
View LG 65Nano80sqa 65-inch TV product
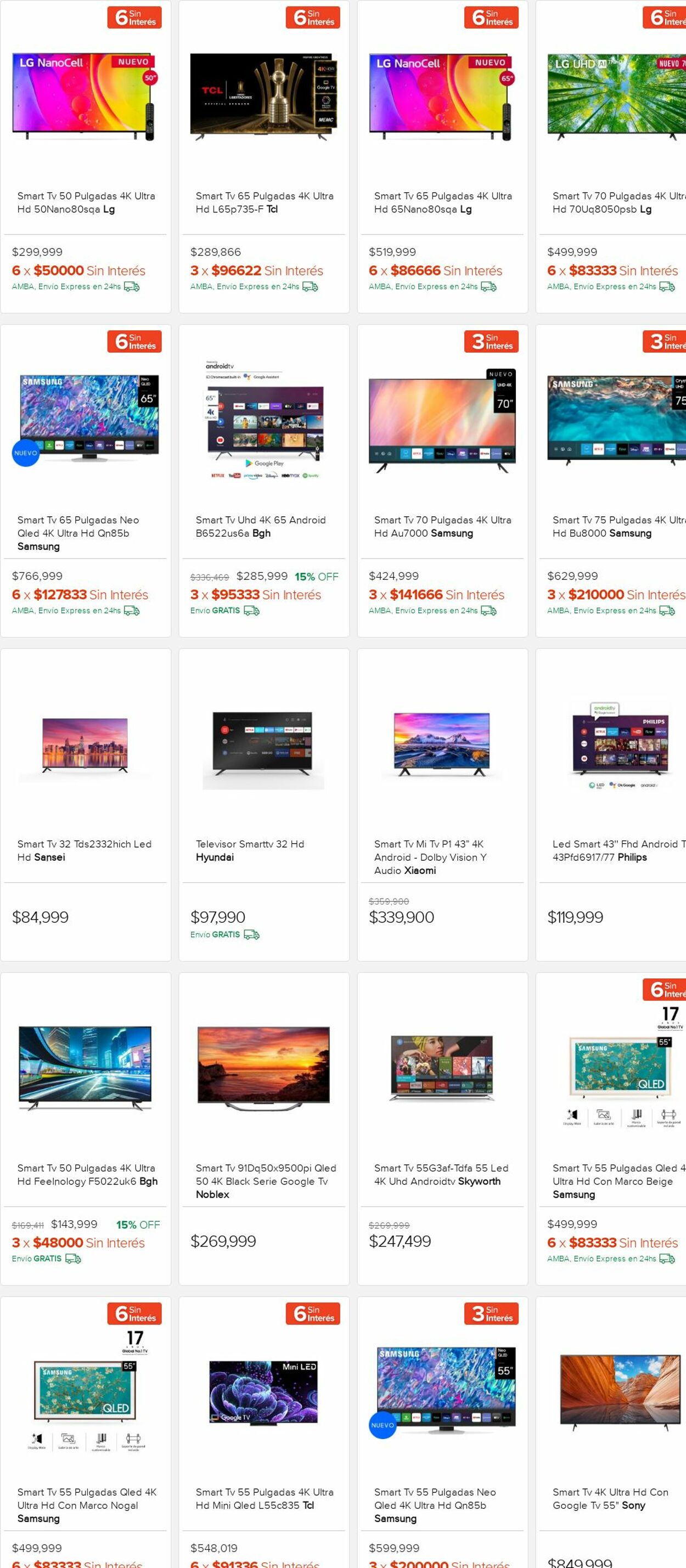pos(442,202)
